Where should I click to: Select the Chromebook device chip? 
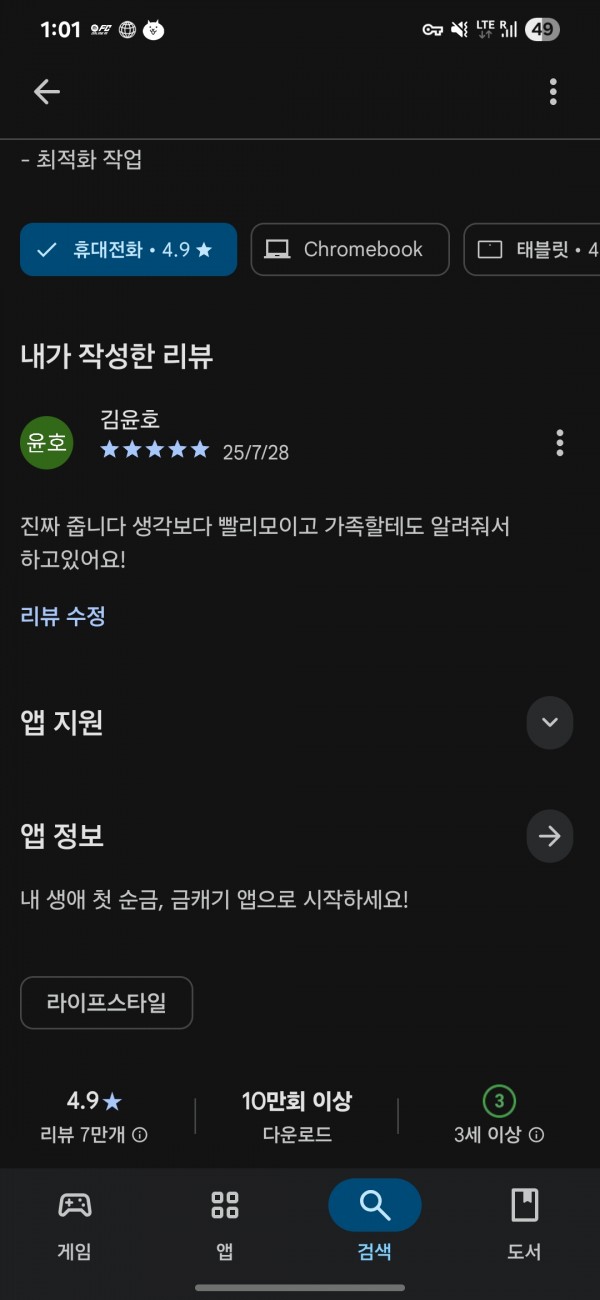350,249
